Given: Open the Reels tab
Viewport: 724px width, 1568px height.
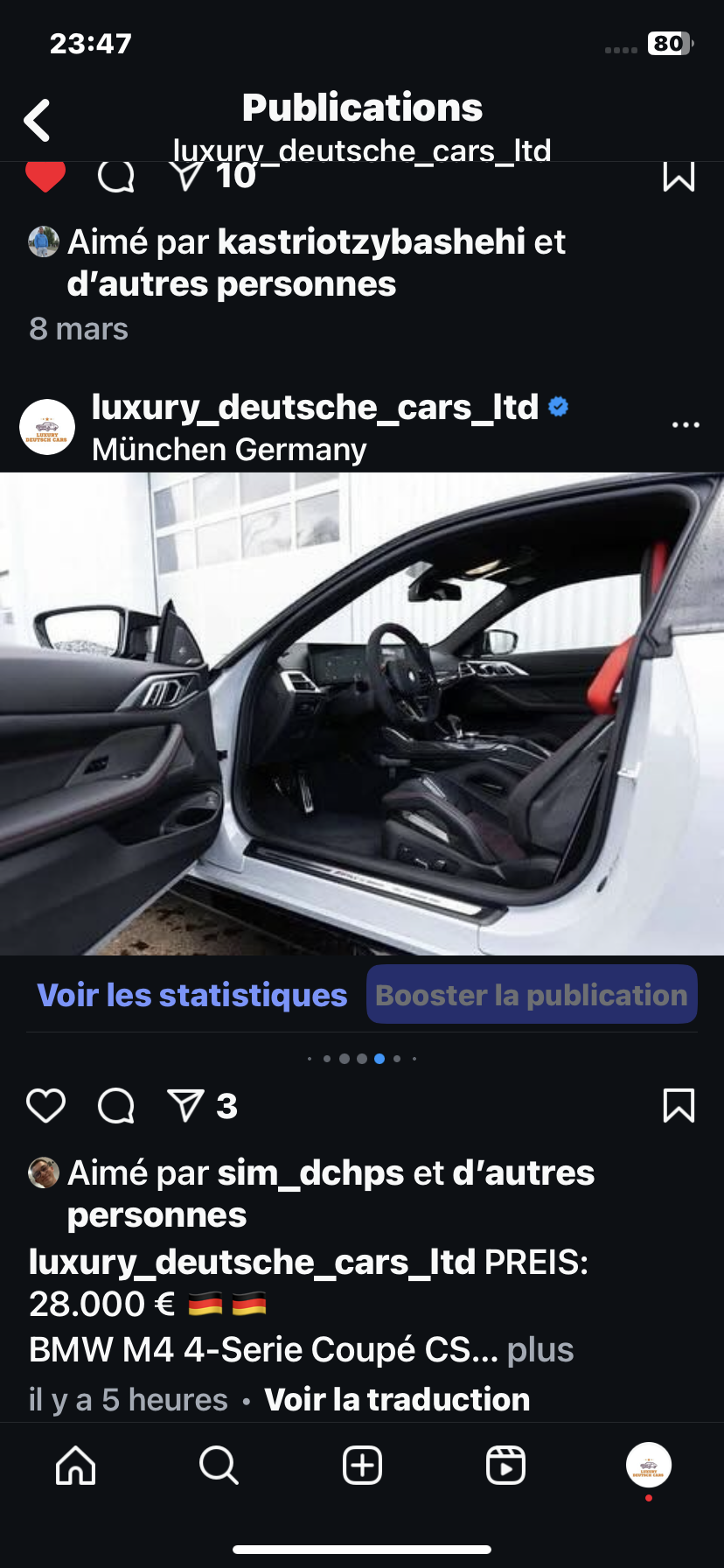Looking at the screenshot, I should click(x=505, y=1465).
